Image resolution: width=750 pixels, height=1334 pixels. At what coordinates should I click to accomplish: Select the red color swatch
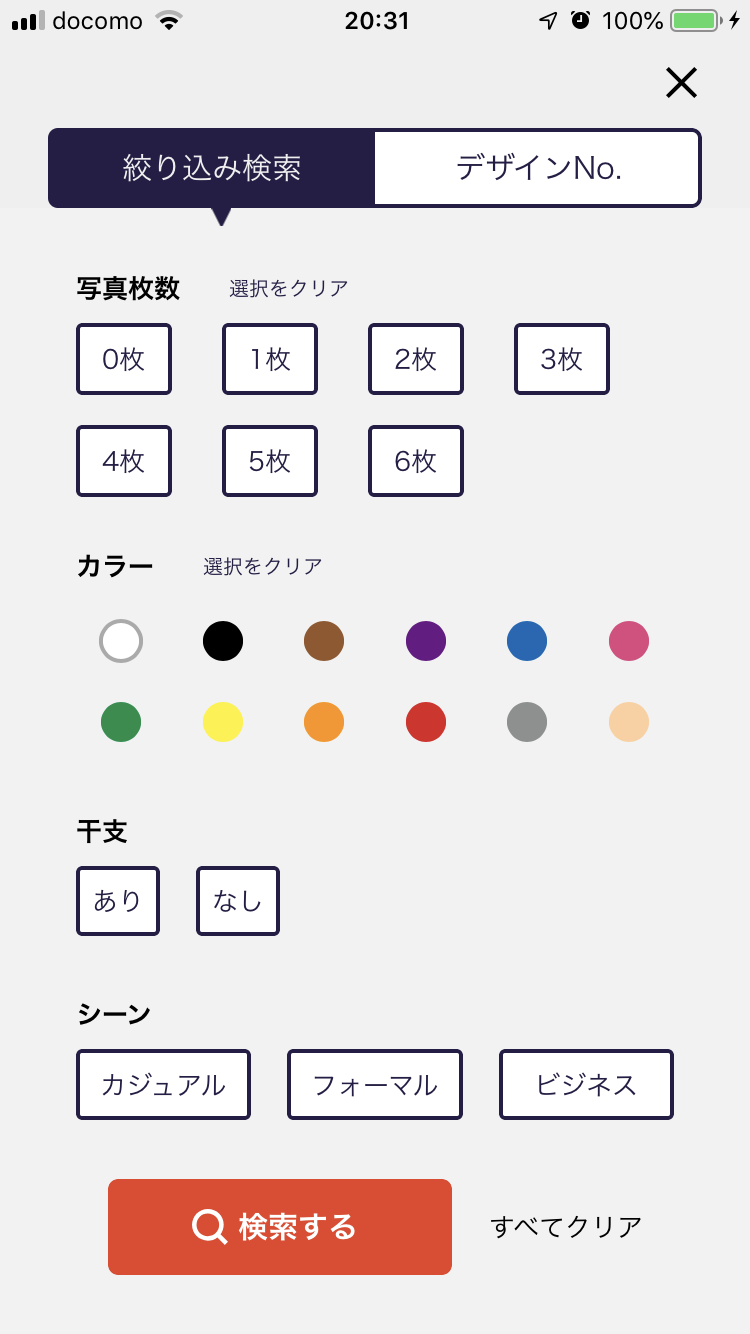pos(426,722)
